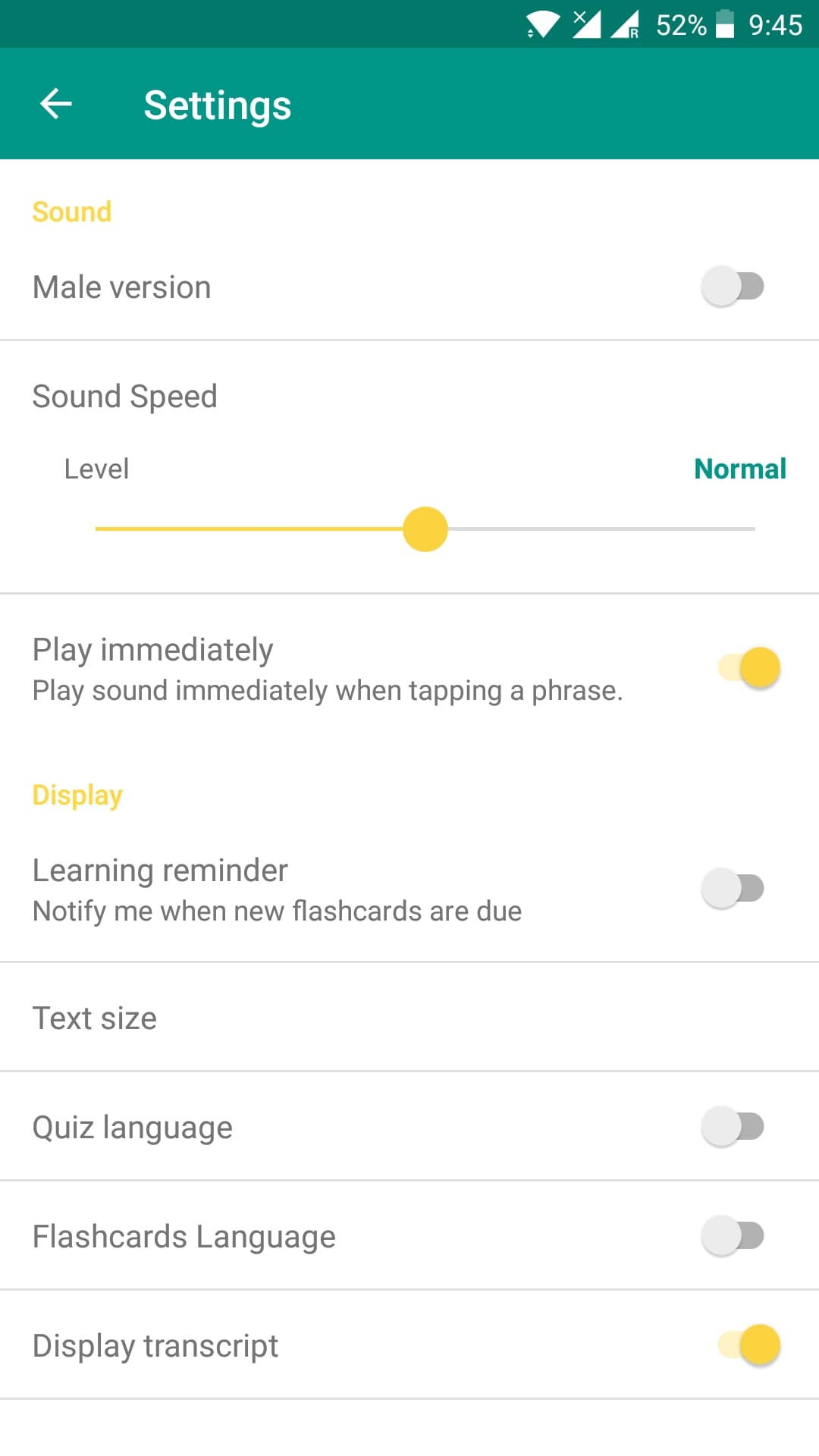
Task: Enable the Male version switch
Action: [733, 287]
